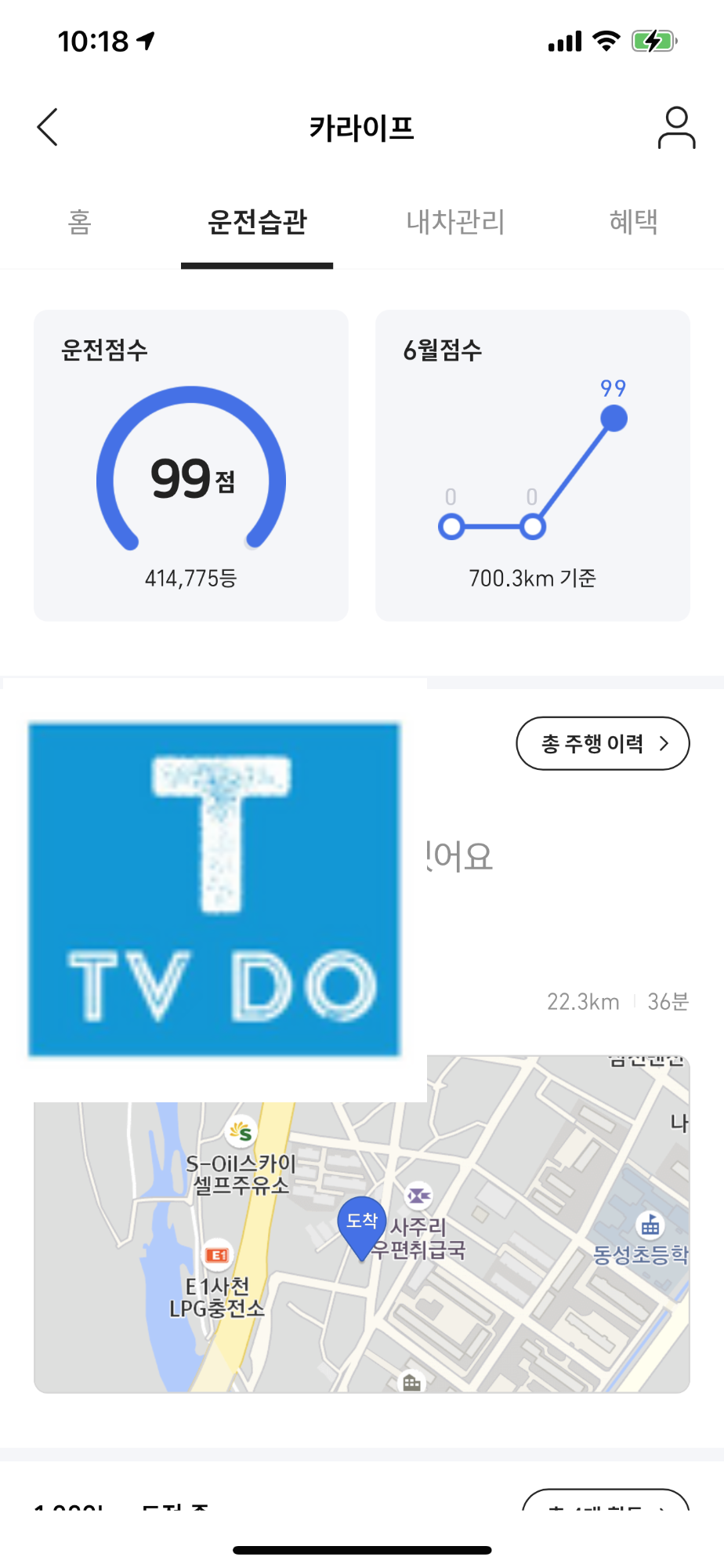The image size is (724, 1568).
Task: Open the 6월점수 chart card
Action: 533,466
